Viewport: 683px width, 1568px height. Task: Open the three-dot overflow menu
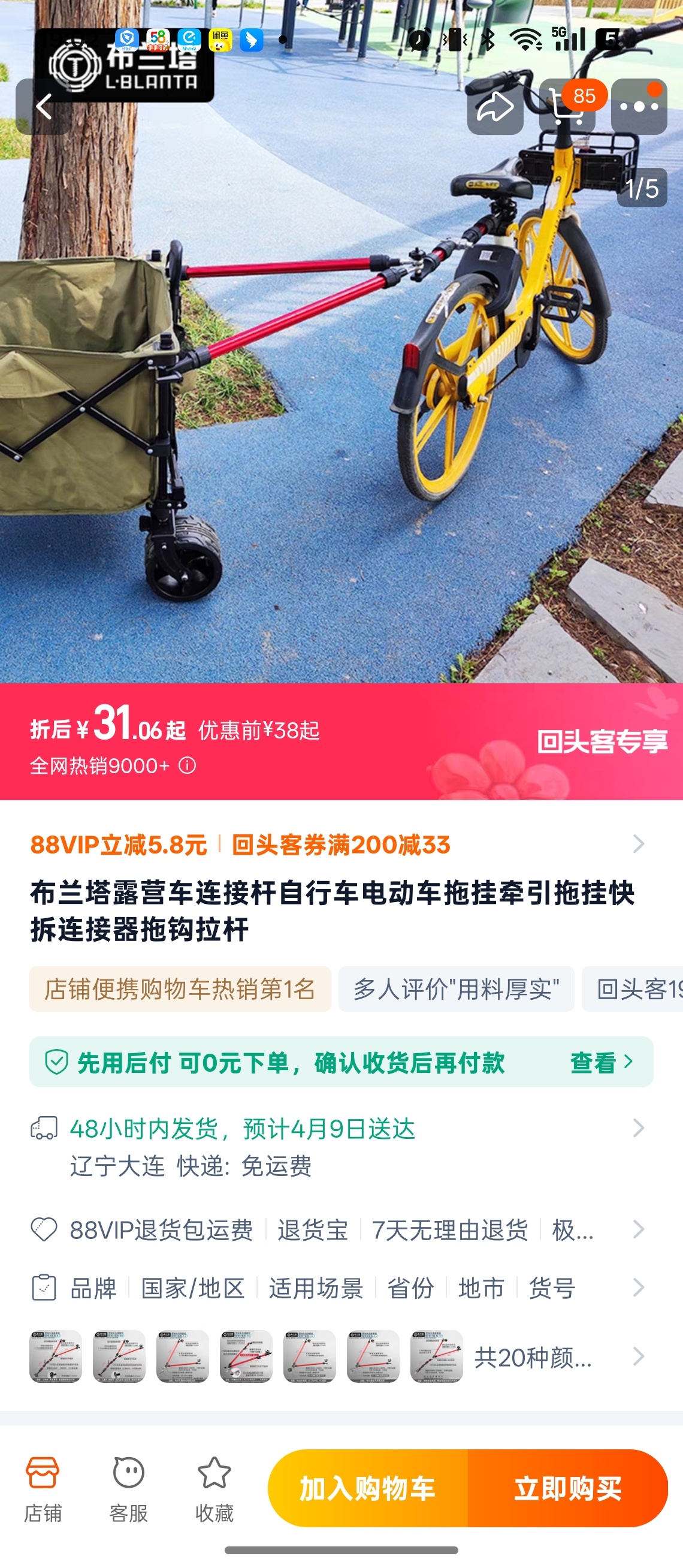[639, 107]
